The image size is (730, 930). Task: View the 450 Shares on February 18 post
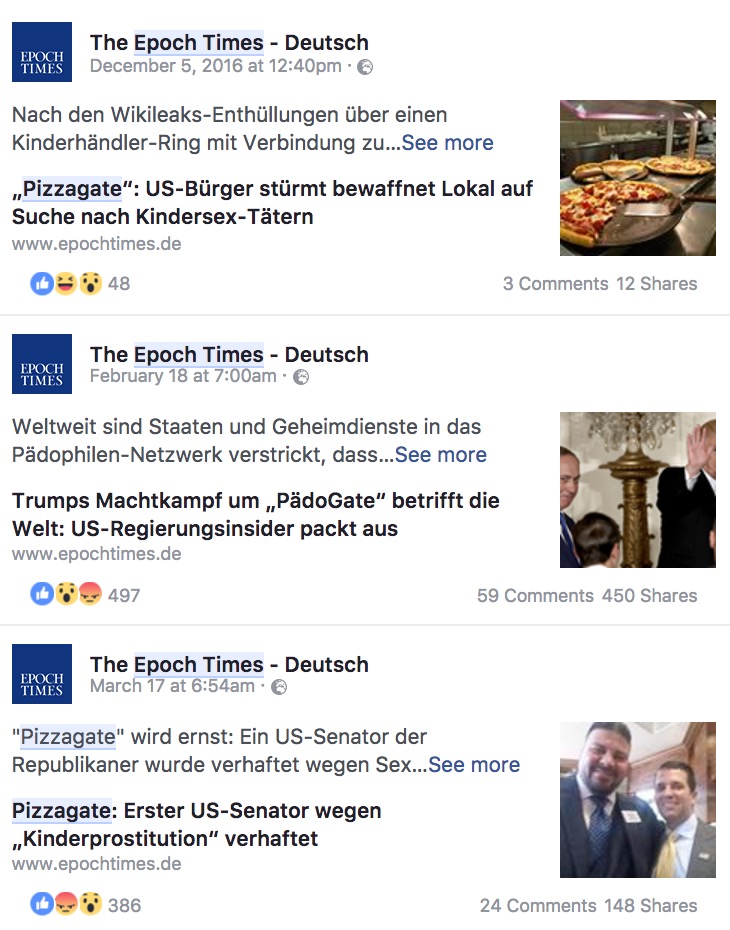pyautogui.click(x=649, y=596)
